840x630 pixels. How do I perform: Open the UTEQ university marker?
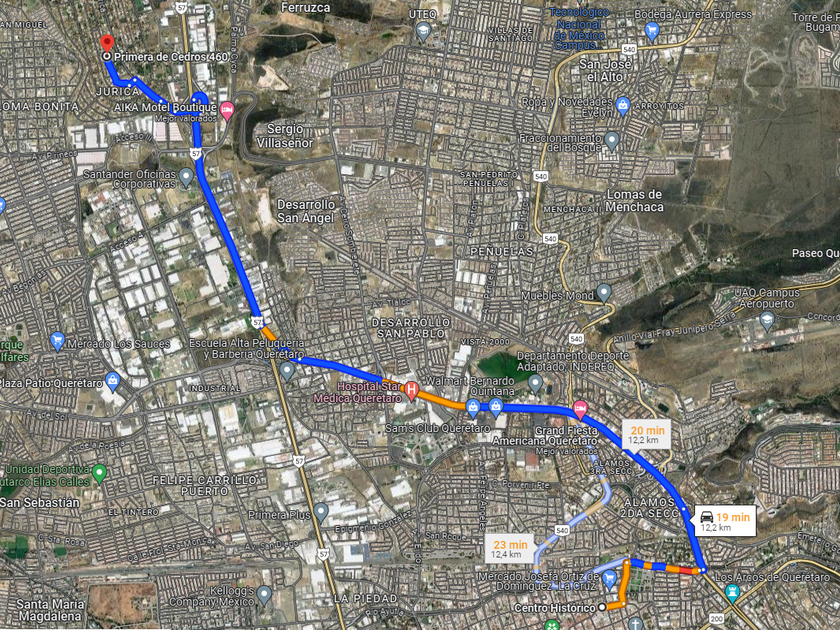tap(423, 30)
